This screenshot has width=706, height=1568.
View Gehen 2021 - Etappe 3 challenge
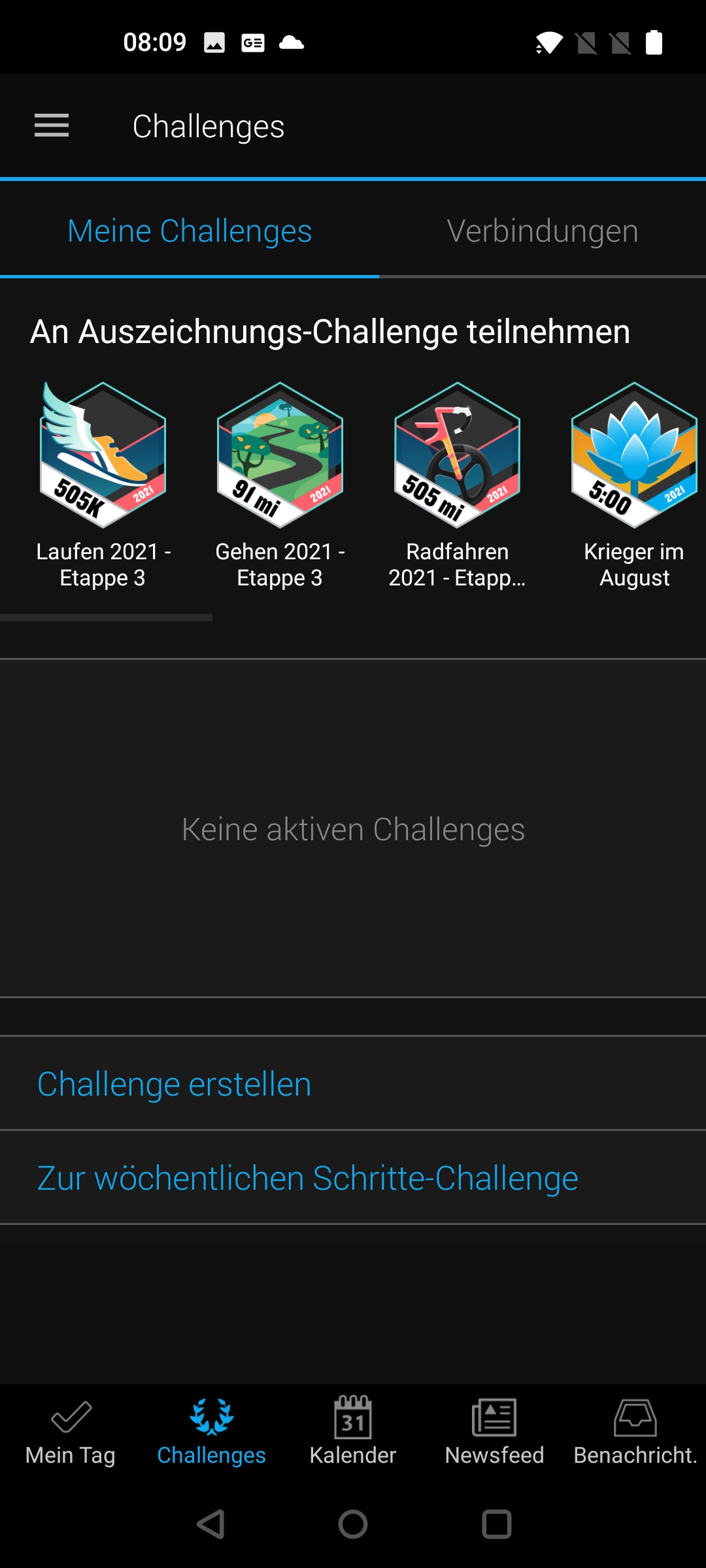coord(280,485)
